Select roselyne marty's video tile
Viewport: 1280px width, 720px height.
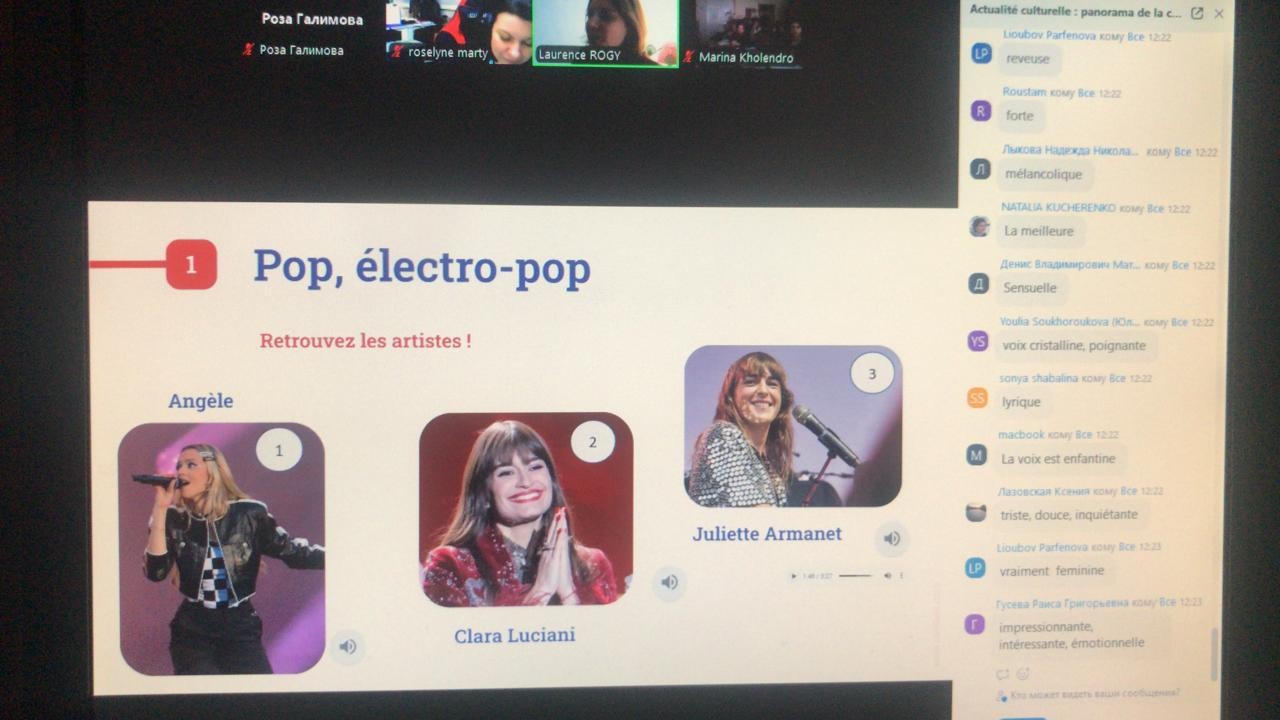tap(459, 32)
